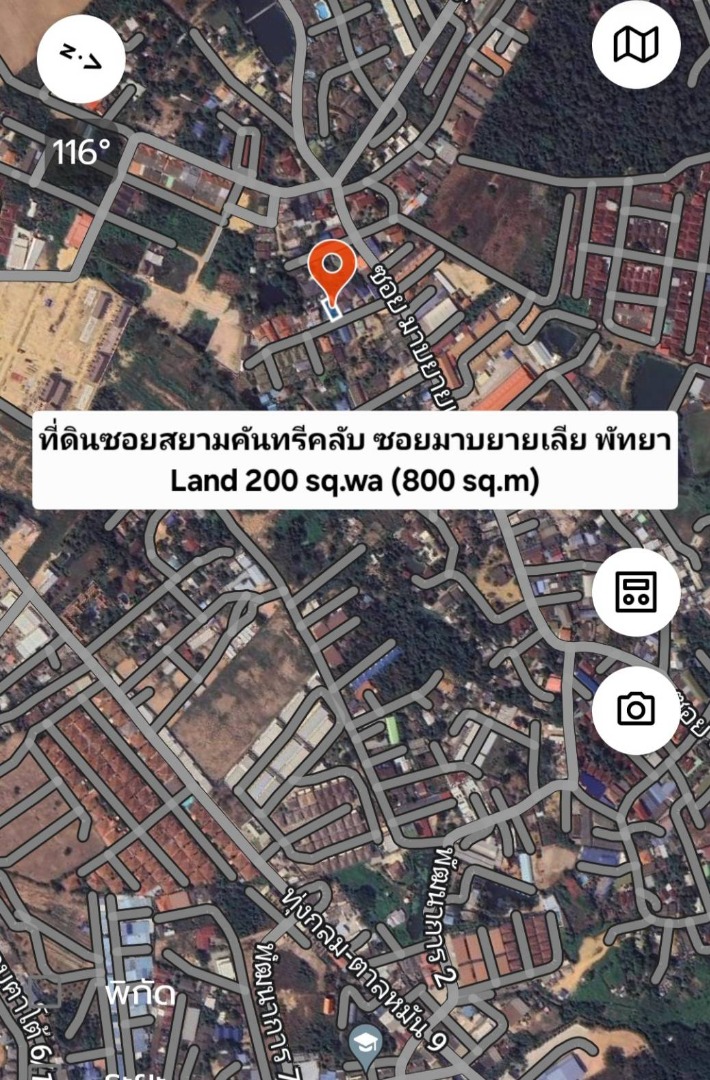Open the map type selector icon
The height and width of the screenshot is (1080, 710).
tap(636, 45)
